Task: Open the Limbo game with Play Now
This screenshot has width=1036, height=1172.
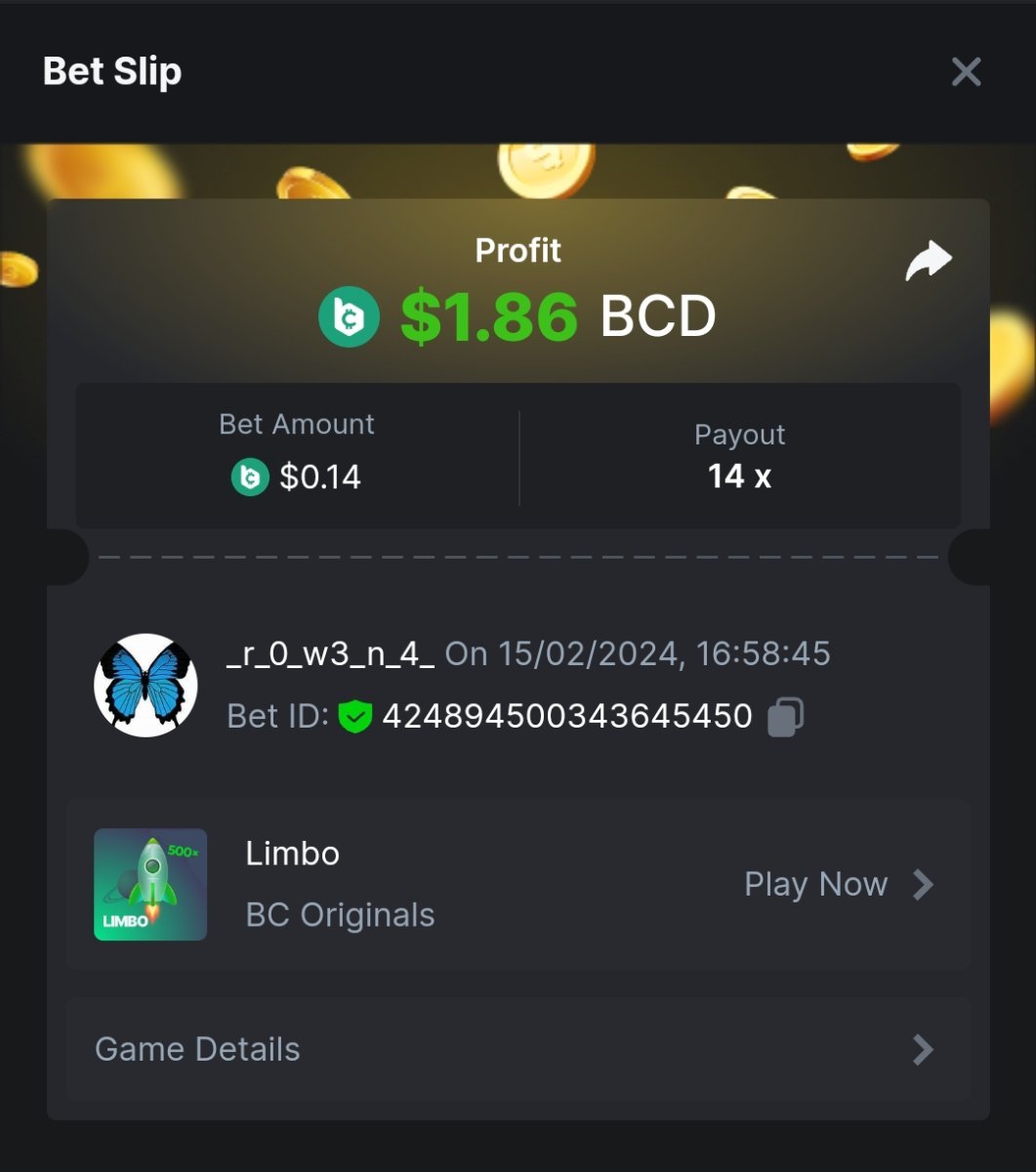Action: tap(838, 885)
